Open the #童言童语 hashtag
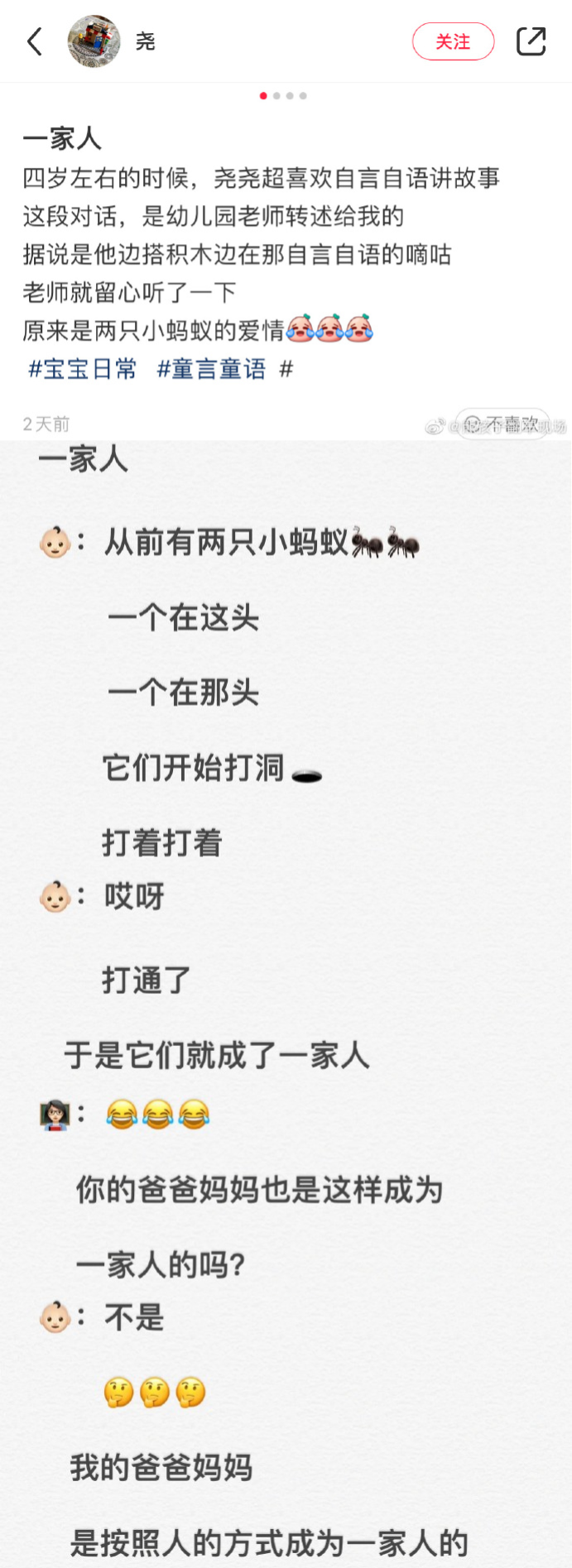572x1568 pixels. click(212, 369)
